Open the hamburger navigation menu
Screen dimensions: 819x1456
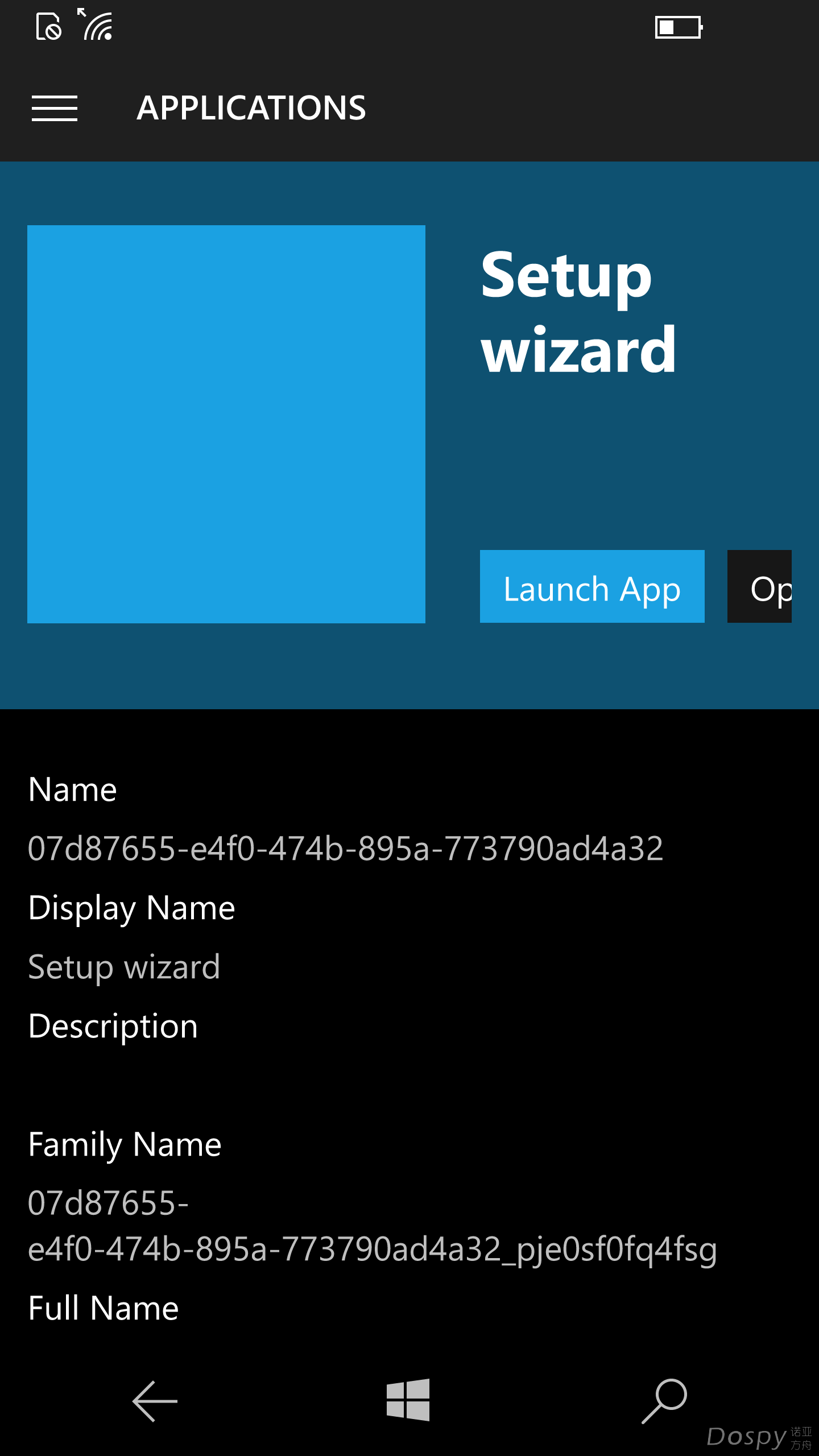[x=55, y=108]
